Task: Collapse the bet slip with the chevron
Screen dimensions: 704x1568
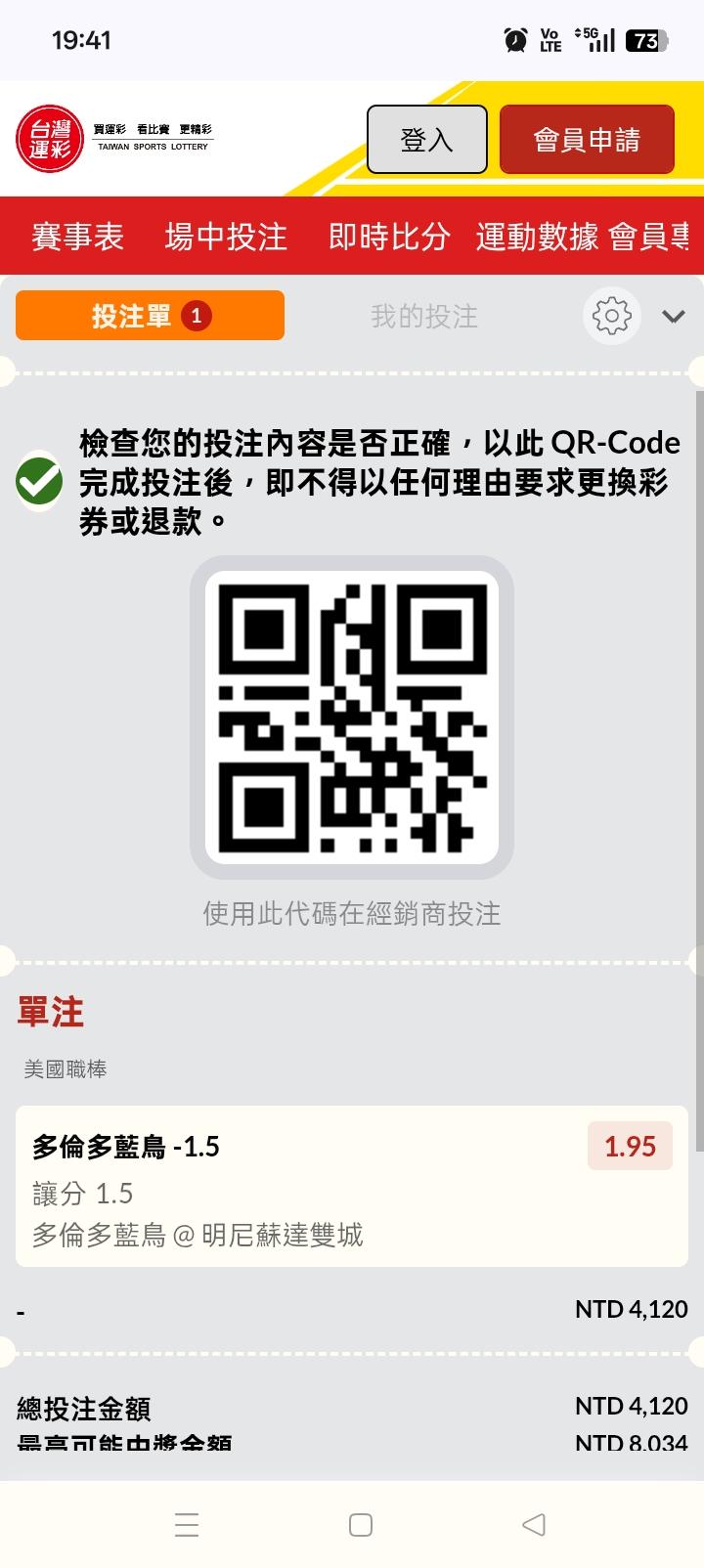Action: tap(674, 316)
